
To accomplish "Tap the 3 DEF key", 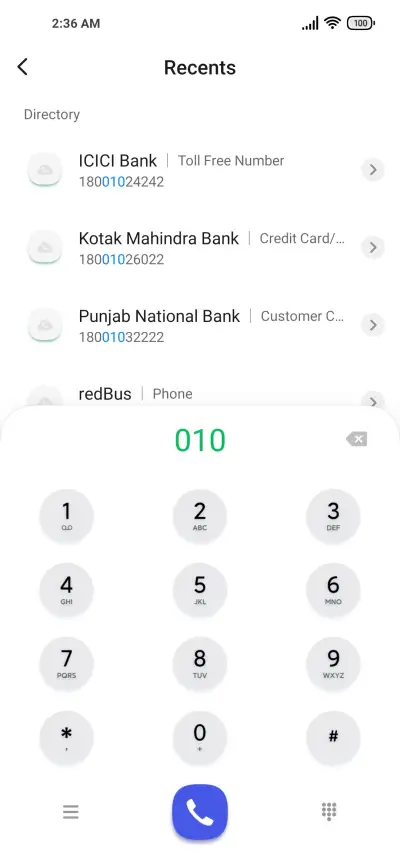I will coord(333,516).
